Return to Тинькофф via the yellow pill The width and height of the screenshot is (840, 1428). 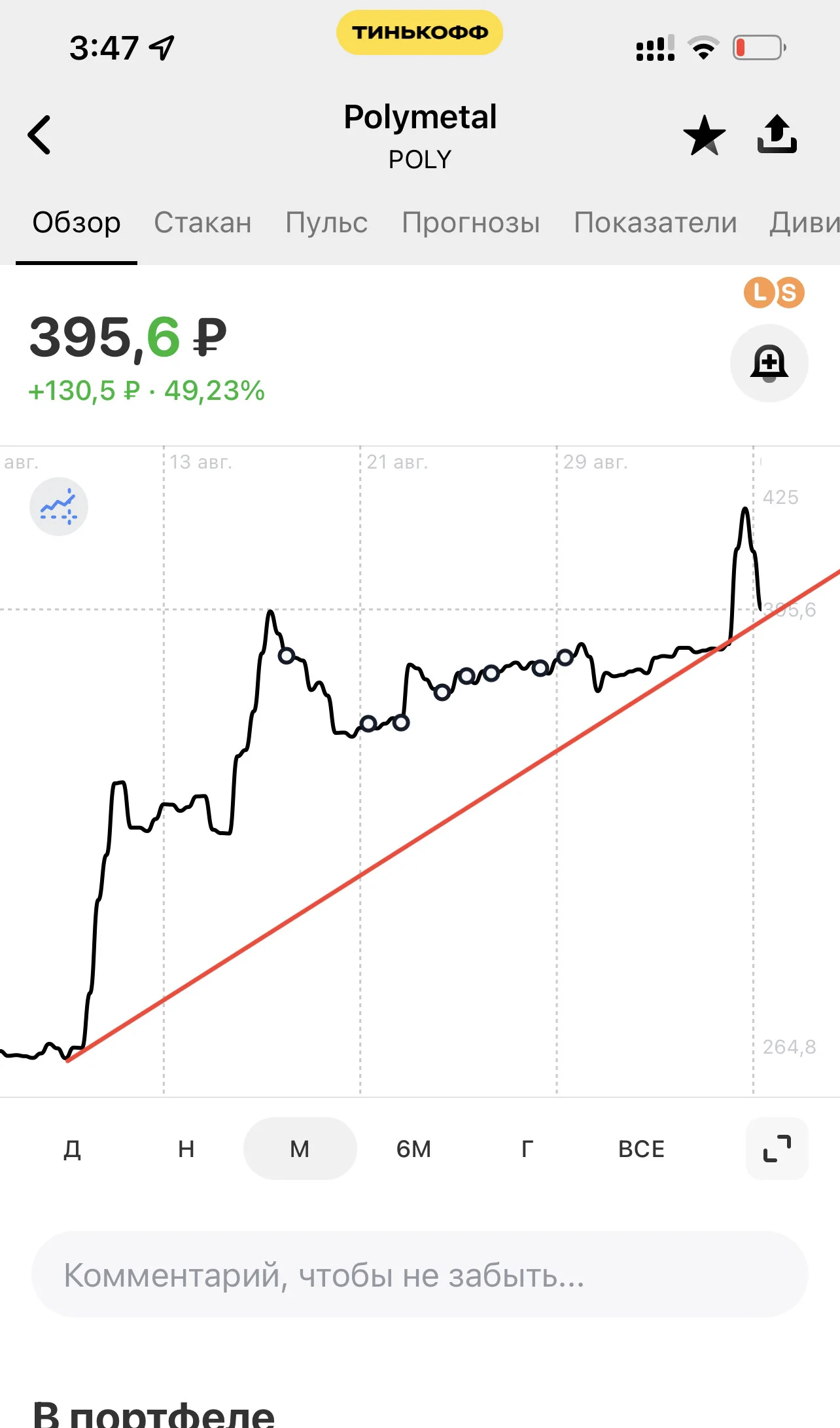point(420,32)
